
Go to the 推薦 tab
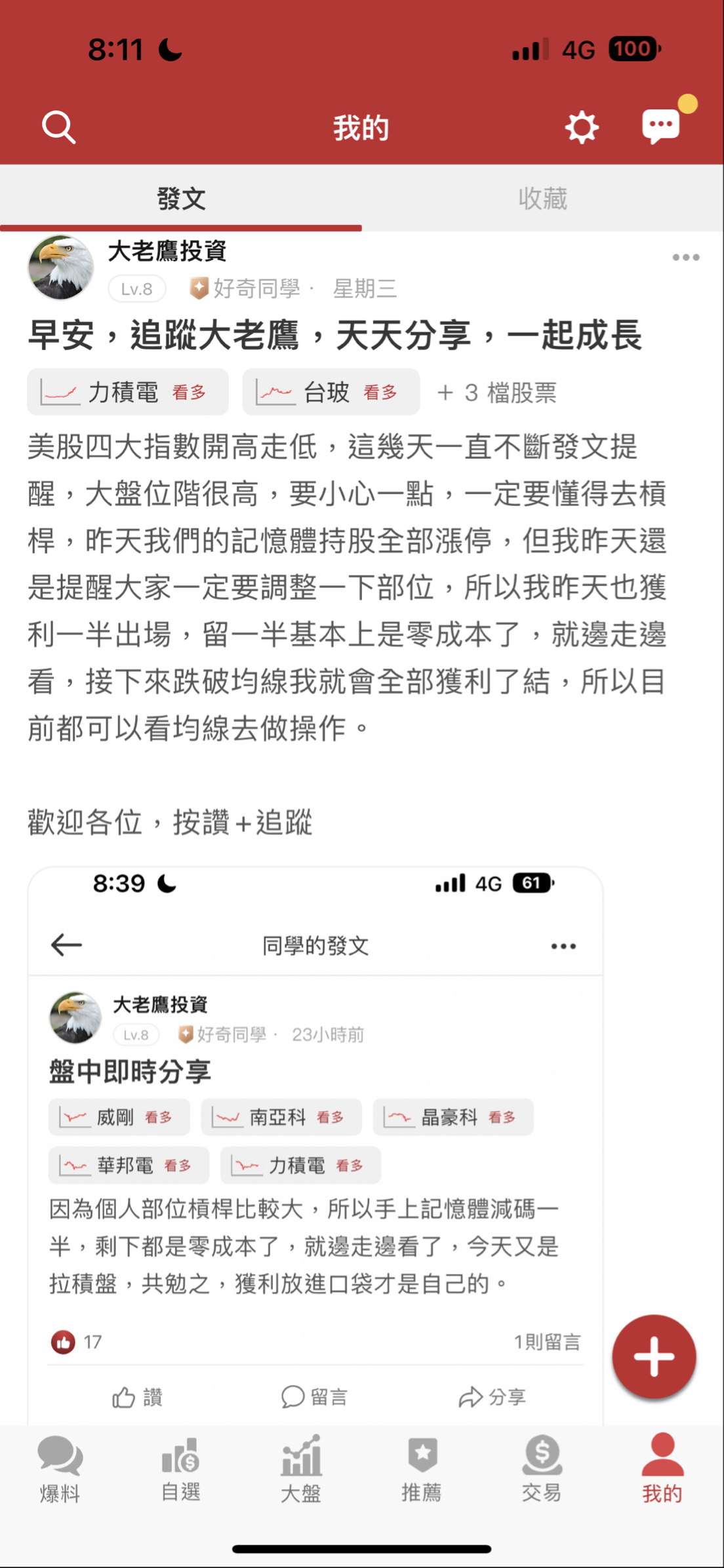422,1469
